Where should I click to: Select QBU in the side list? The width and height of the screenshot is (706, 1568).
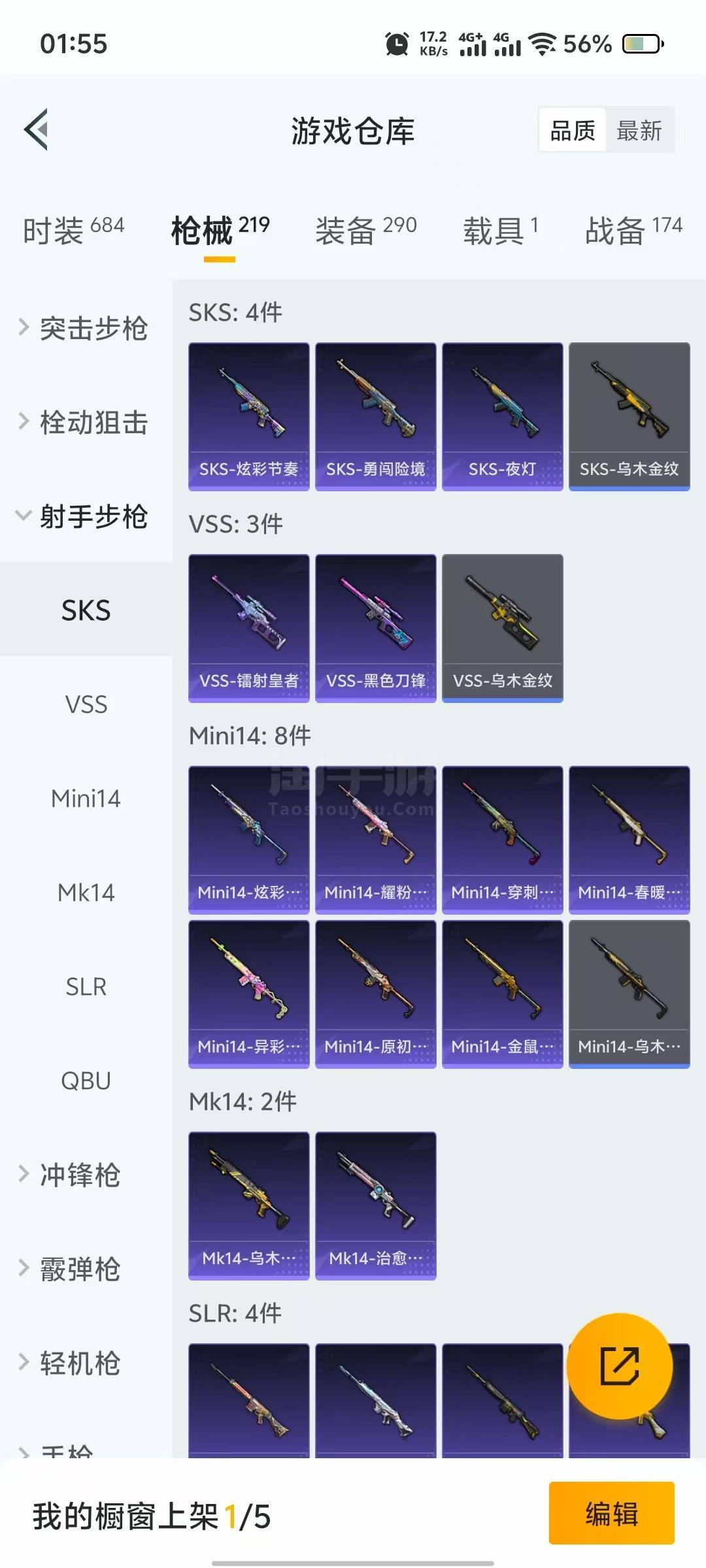coord(86,1081)
